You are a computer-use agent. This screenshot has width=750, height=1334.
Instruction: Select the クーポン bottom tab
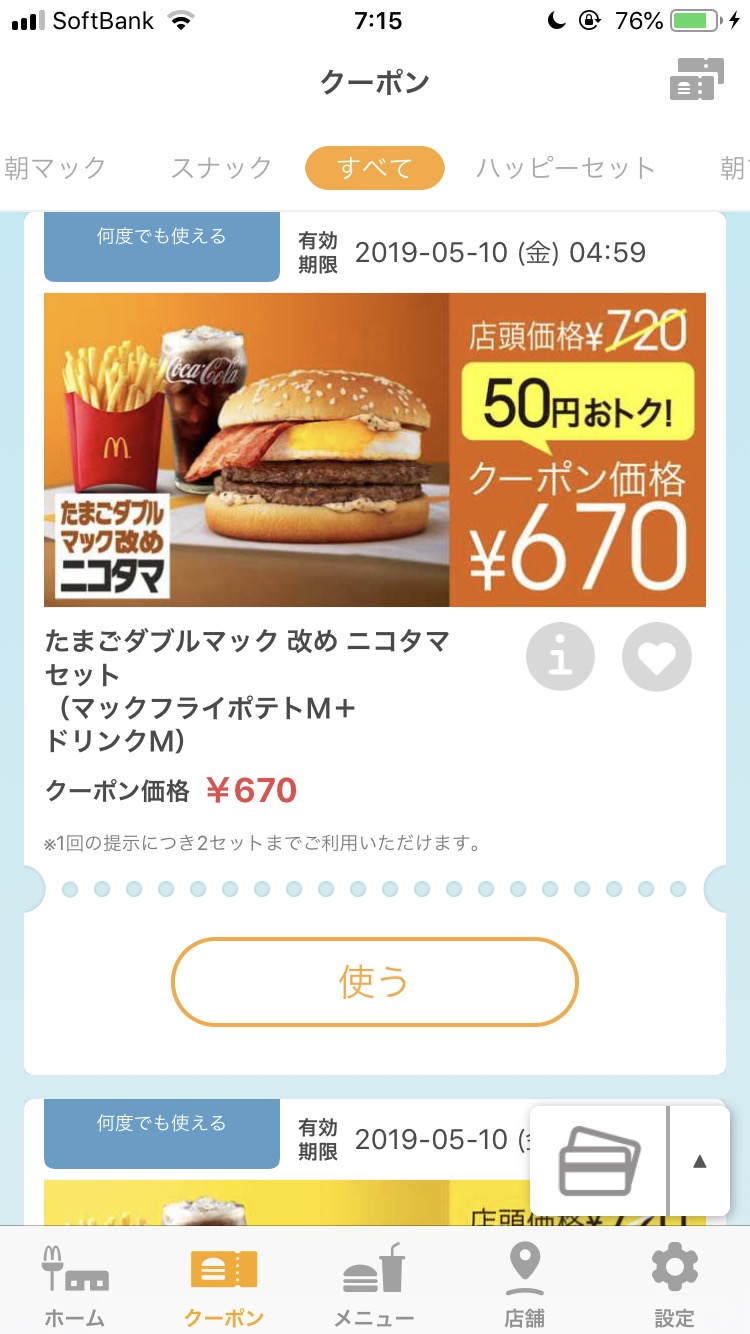click(x=224, y=1285)
